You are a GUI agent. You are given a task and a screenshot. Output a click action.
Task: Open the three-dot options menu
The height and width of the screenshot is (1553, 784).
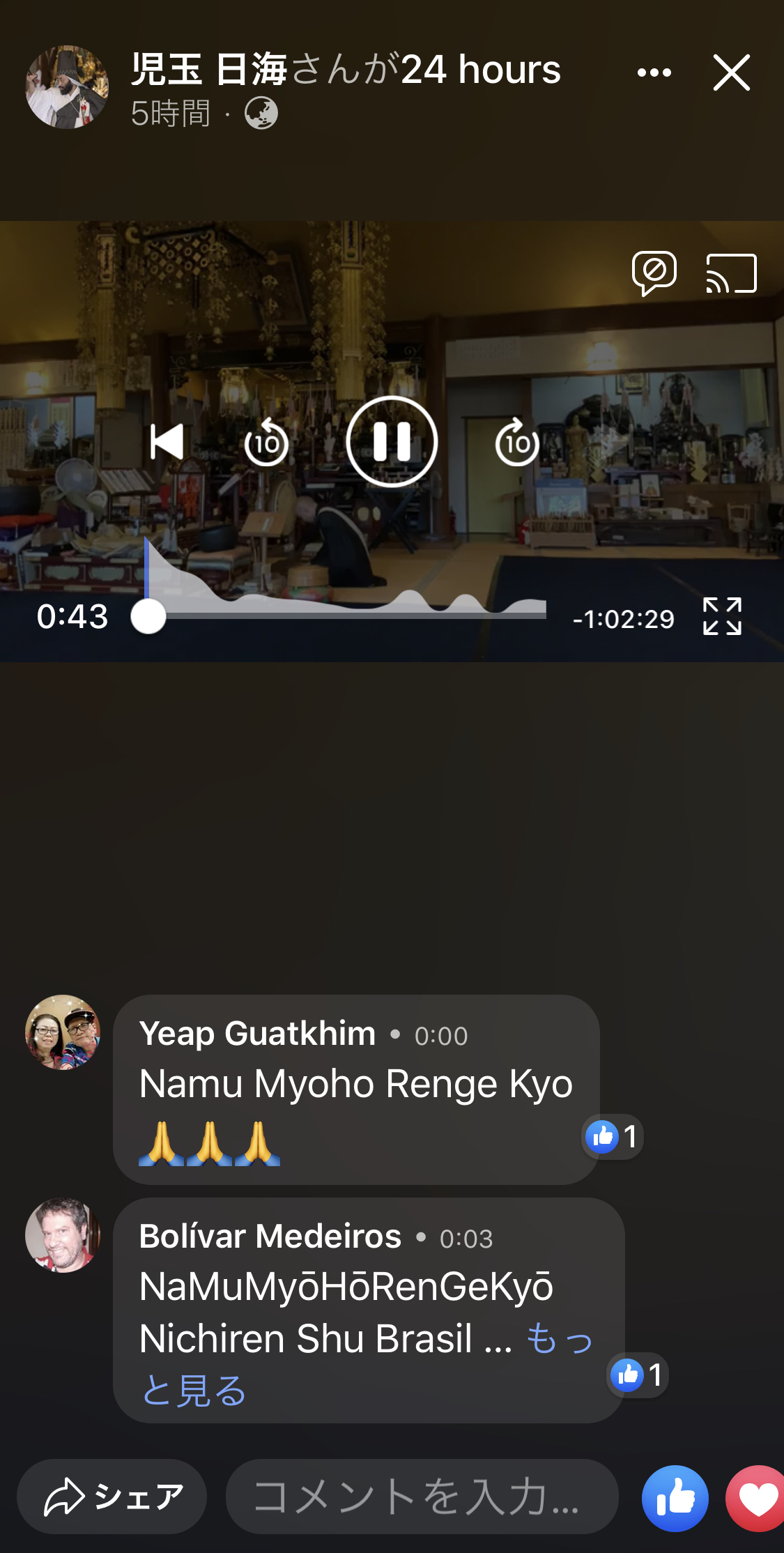click(x=654, y=72)
